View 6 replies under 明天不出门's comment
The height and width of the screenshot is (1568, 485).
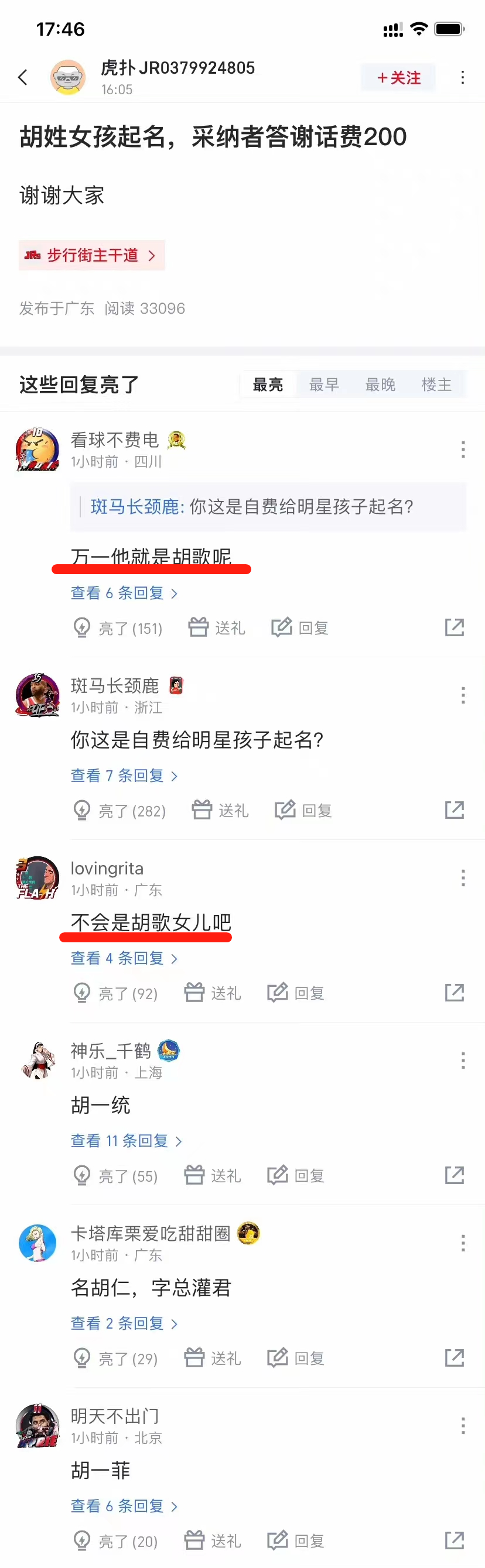pyautogui.click(x=124, y=1506)
